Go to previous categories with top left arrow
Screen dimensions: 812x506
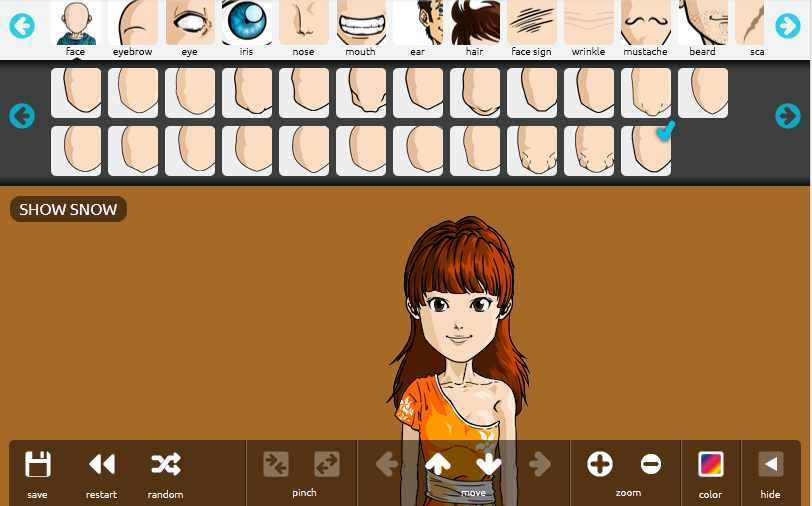point(22,26)
